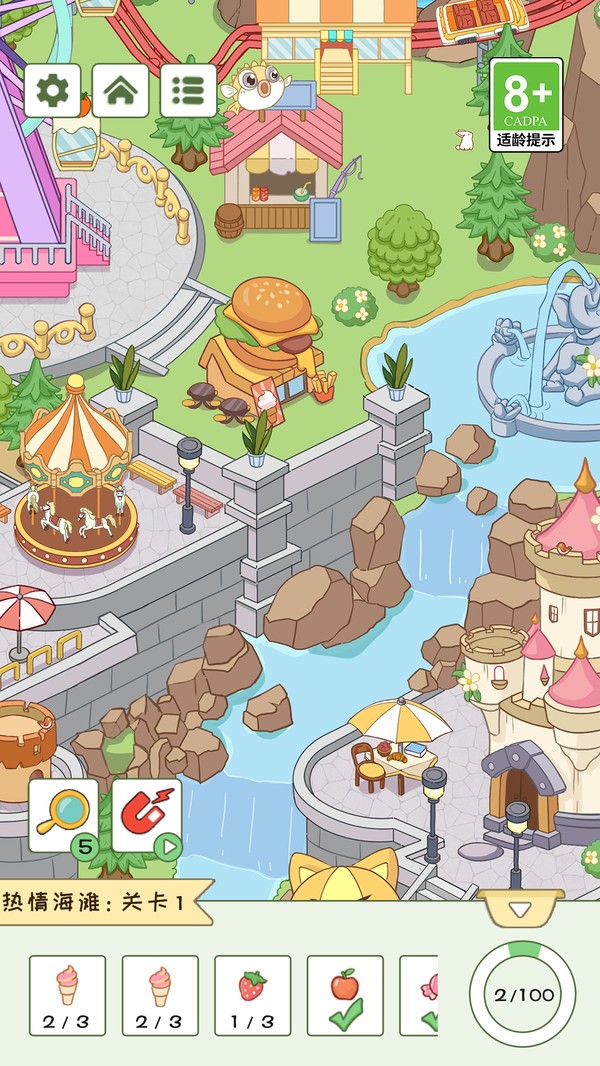Screen dimensions: 600x1066
Task: Use the magnifying glass hint tool
Action: click(63, 816)
